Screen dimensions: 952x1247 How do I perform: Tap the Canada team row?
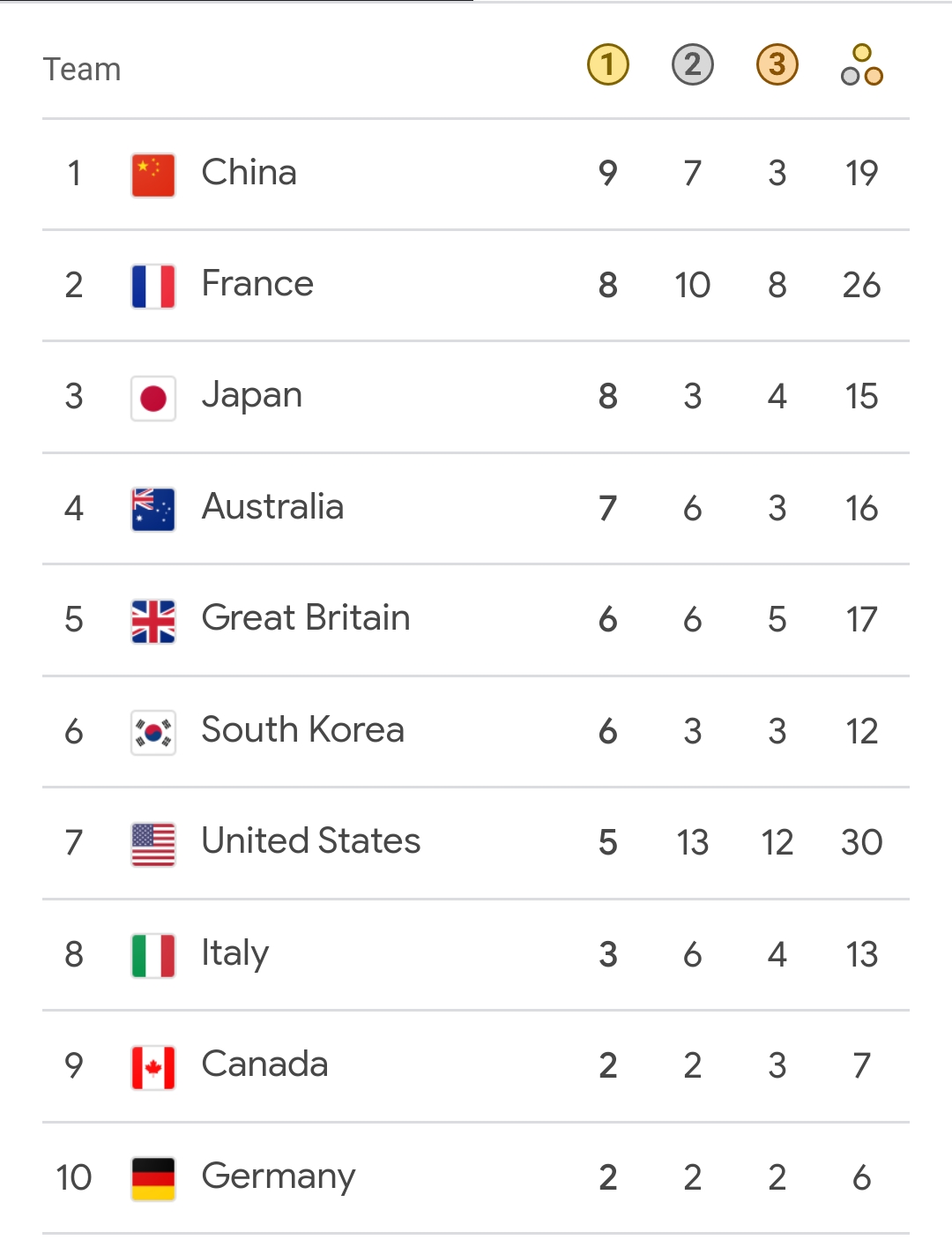point(476,1067)
